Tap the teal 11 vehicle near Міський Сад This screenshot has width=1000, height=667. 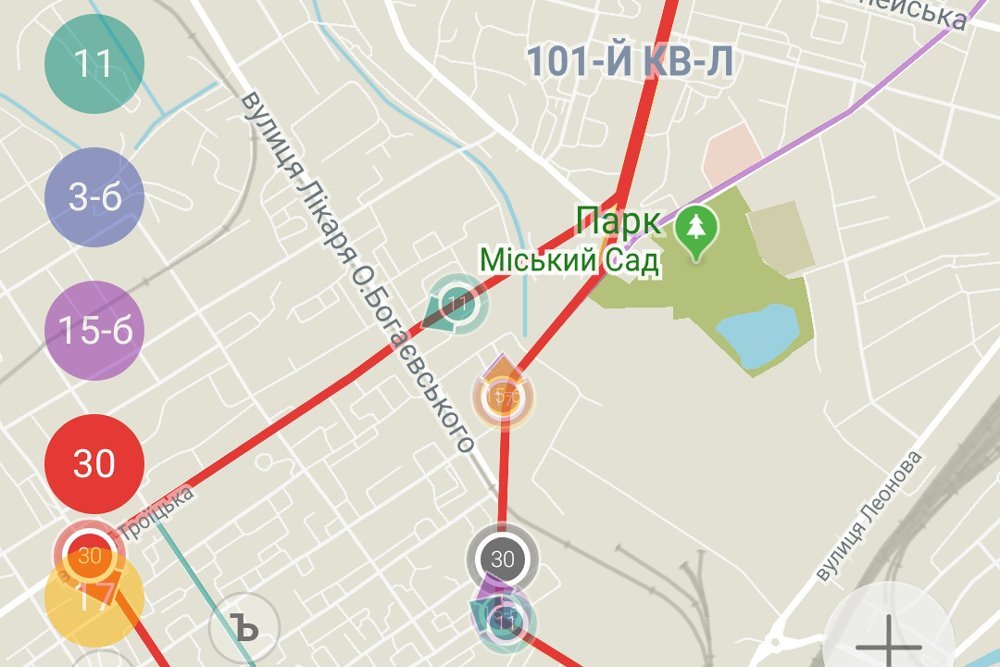tap(457, 303)
